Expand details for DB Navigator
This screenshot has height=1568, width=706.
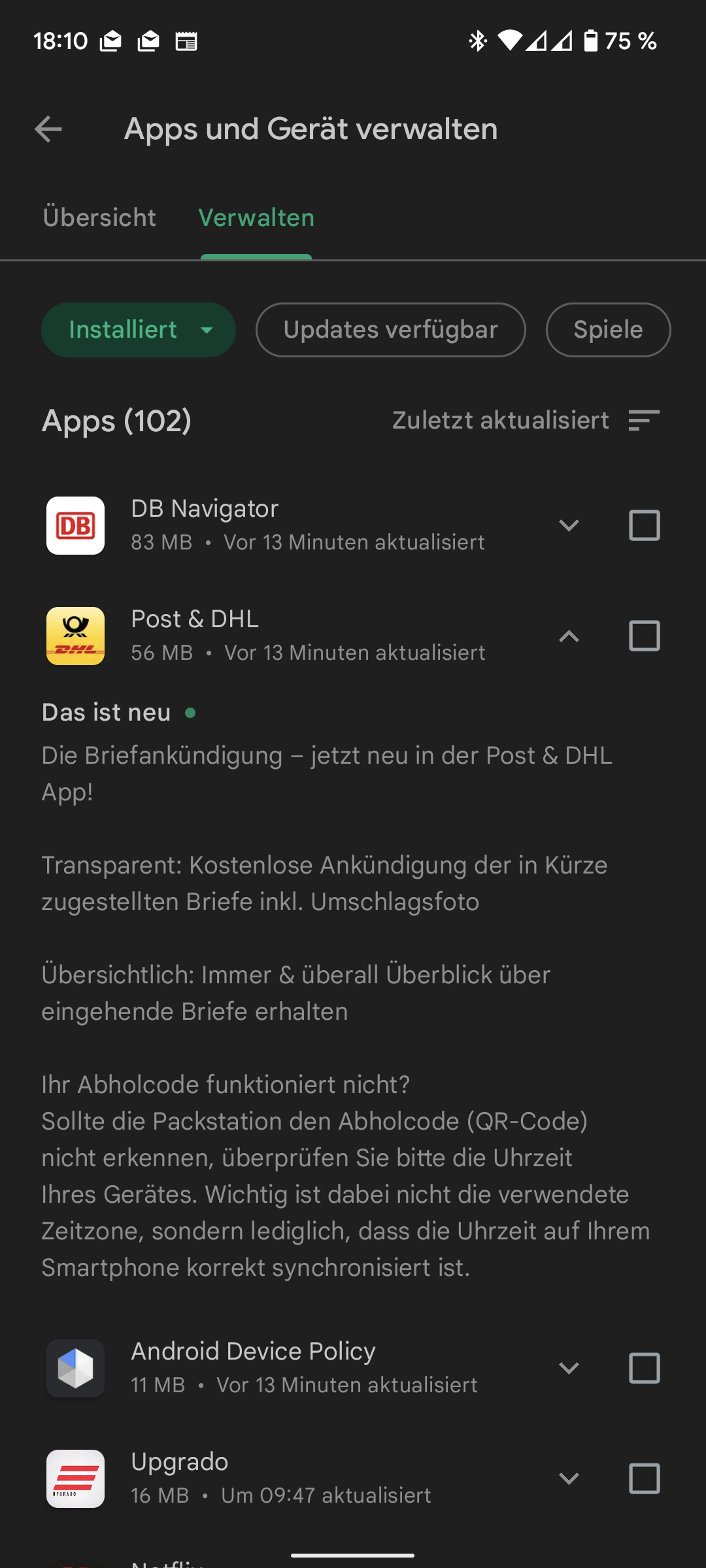pos(569,525)
